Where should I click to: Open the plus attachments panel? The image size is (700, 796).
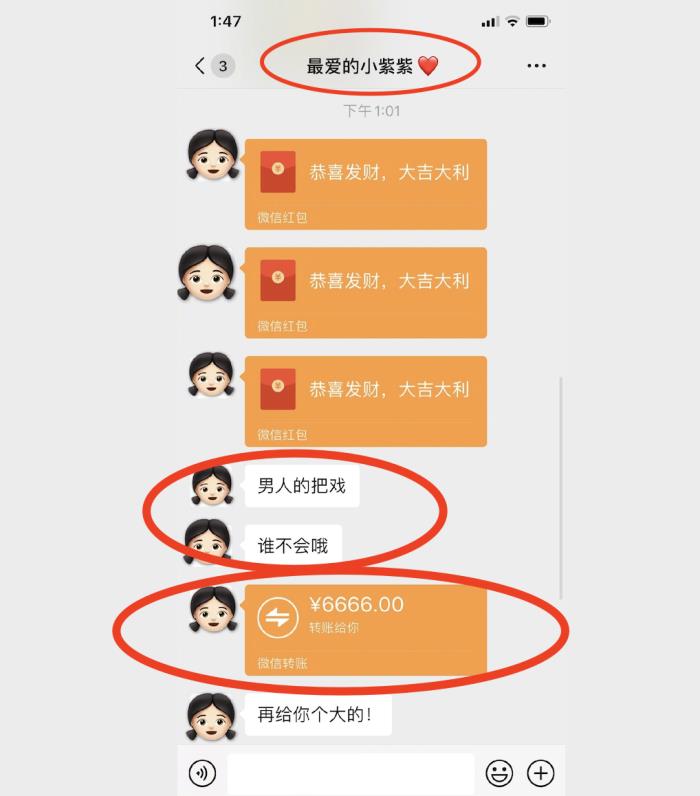coord(541,773)
